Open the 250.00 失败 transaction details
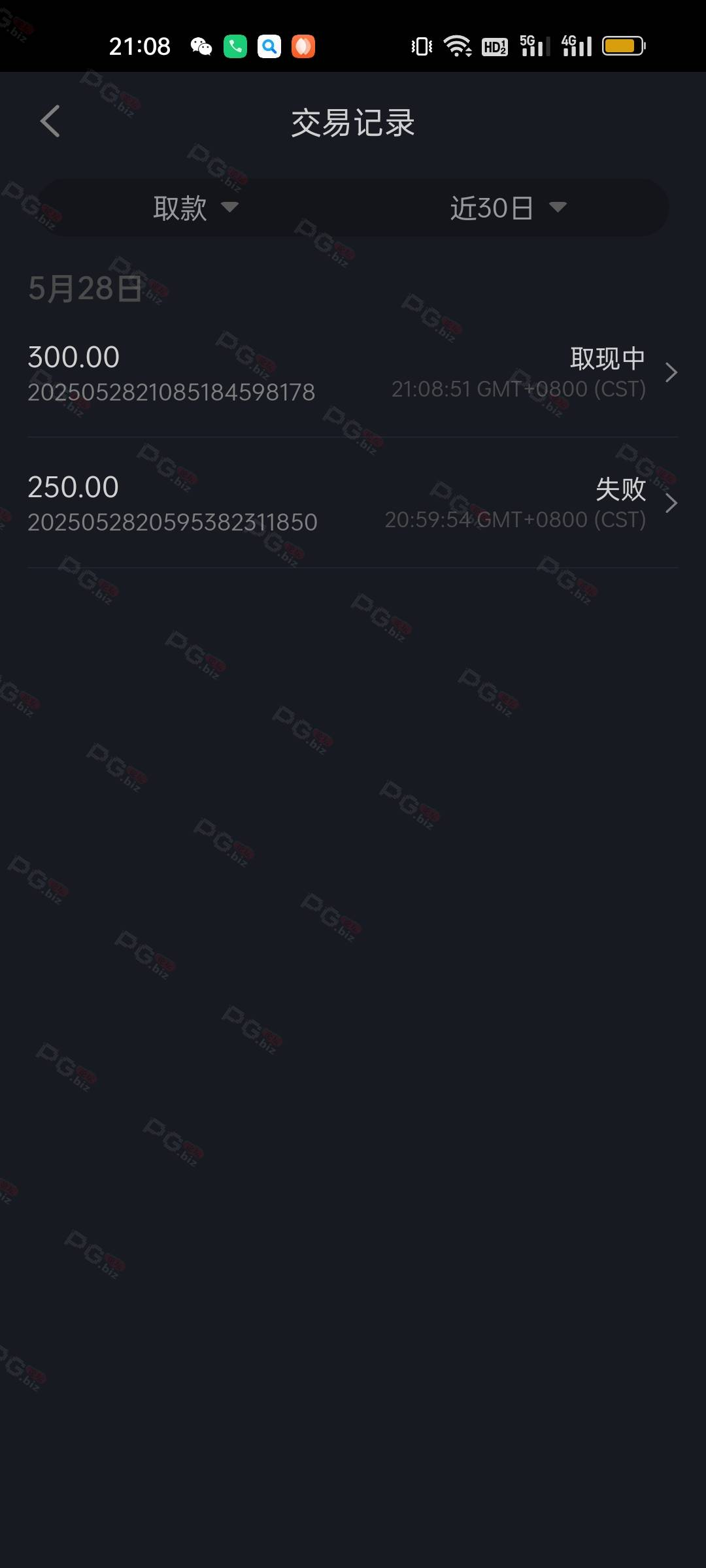Image resolution: width=706 pixels, height=1568 pixels. pos(353,504)
